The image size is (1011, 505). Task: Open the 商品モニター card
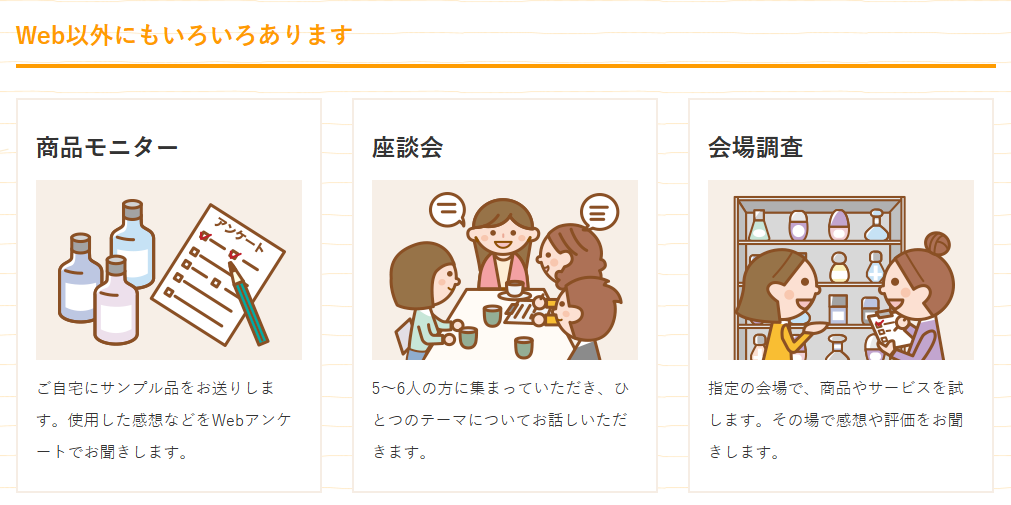[x=168, y=295]
